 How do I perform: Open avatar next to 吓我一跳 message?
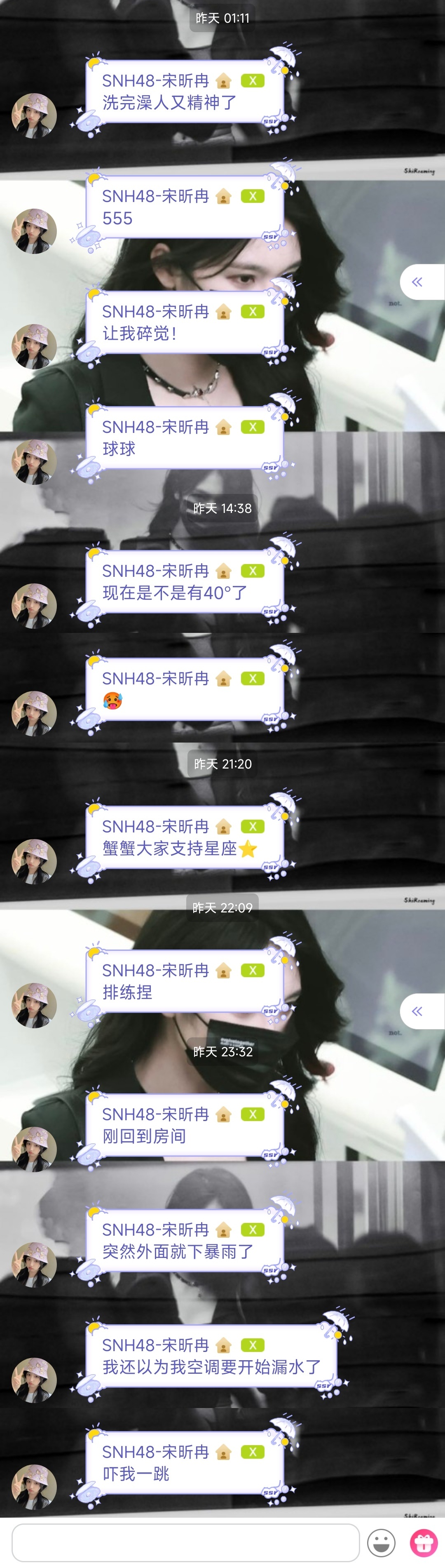(x=34, y=1487)
